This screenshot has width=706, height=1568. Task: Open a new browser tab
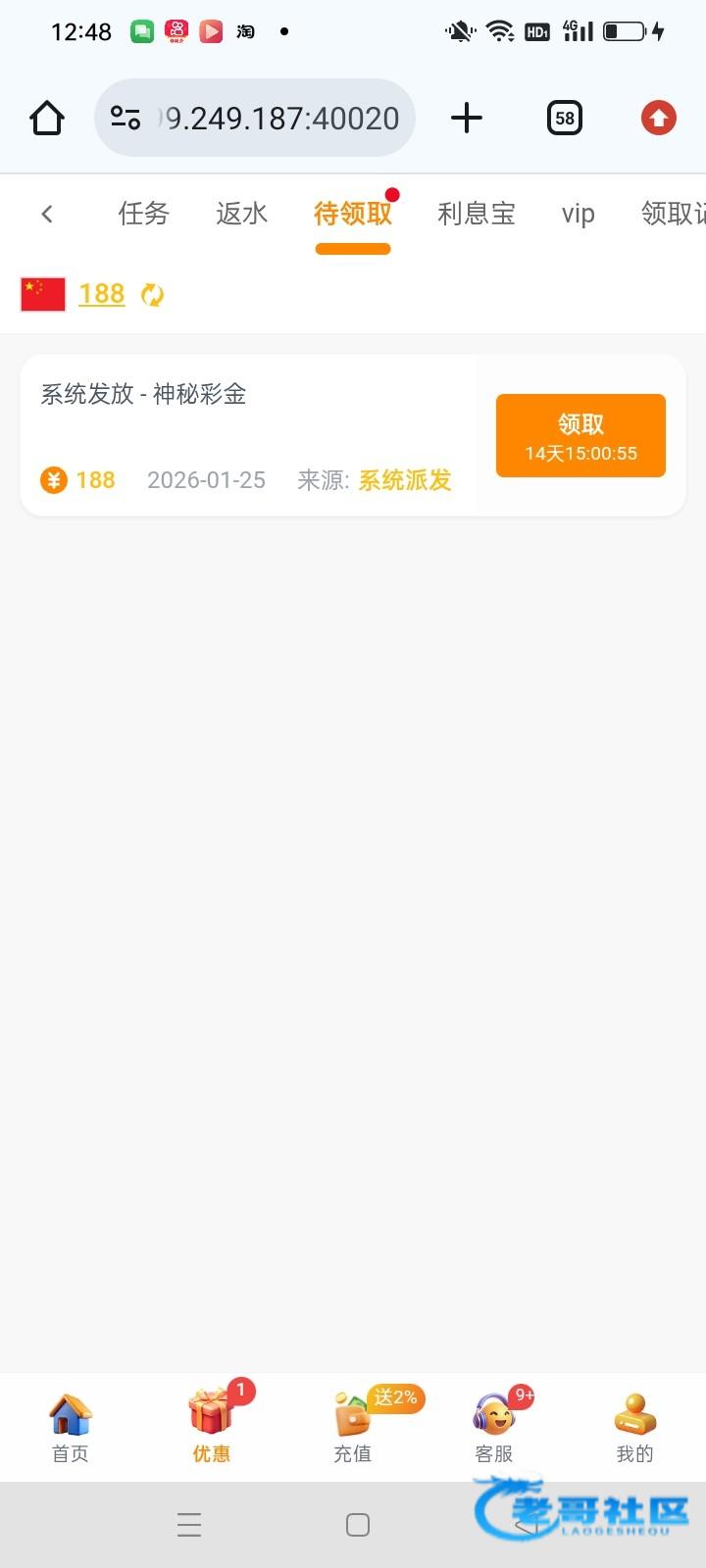pos(467,119)
